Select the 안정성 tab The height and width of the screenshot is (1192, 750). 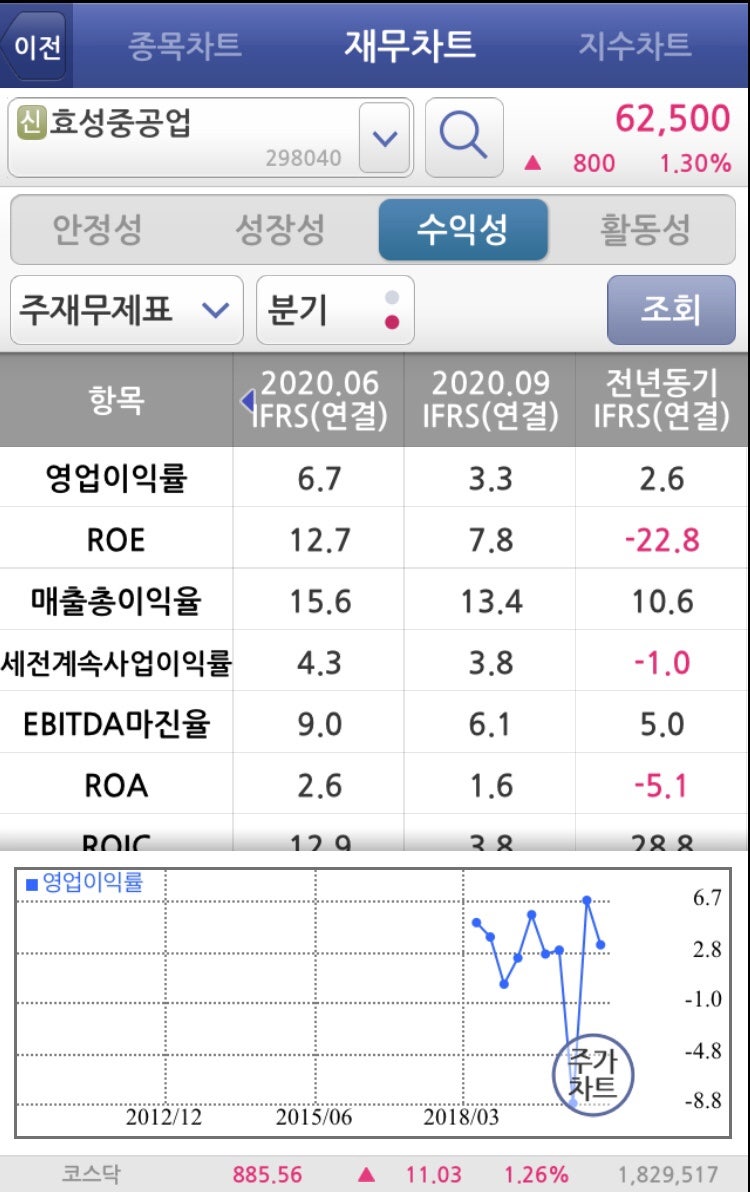click(x=94, y=230)
